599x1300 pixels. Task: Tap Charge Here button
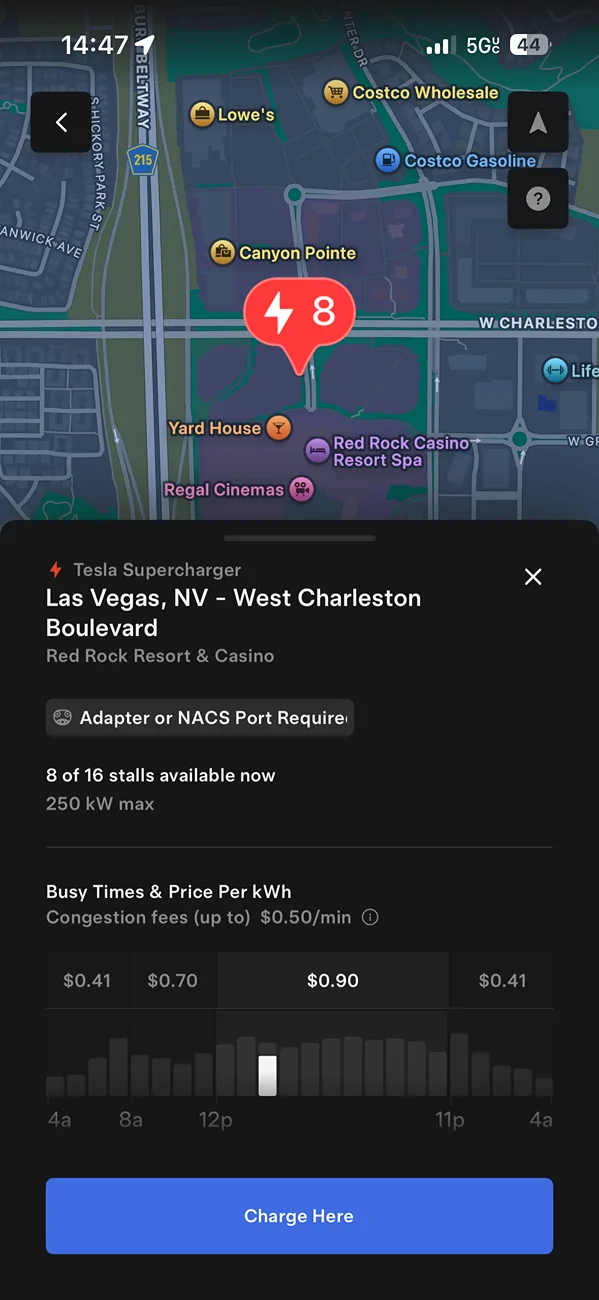[299, 1216]
